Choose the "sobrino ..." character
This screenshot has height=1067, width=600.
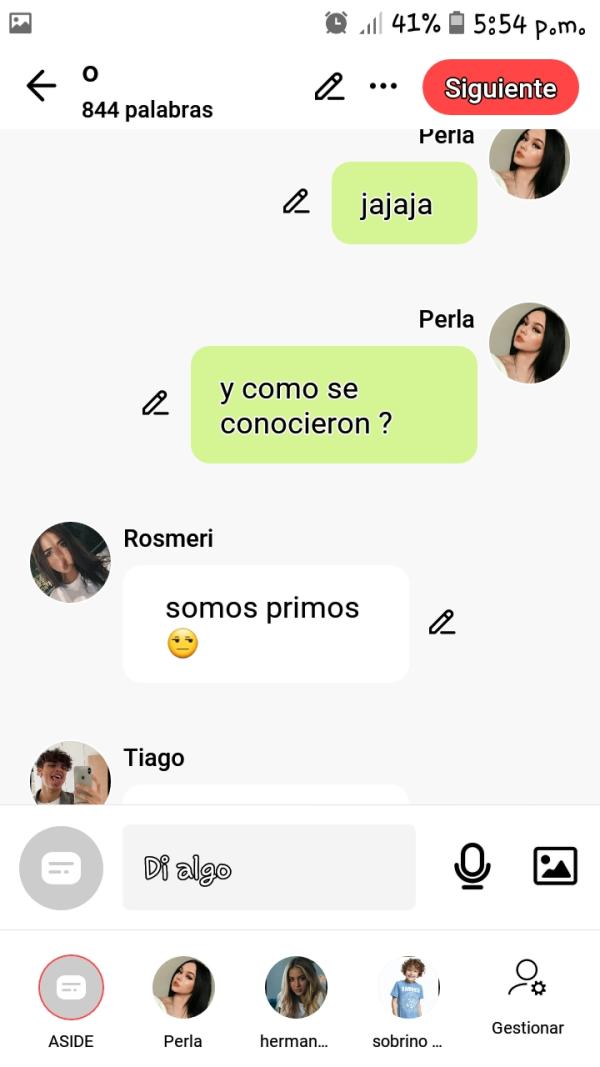click(x=408, y=988)
